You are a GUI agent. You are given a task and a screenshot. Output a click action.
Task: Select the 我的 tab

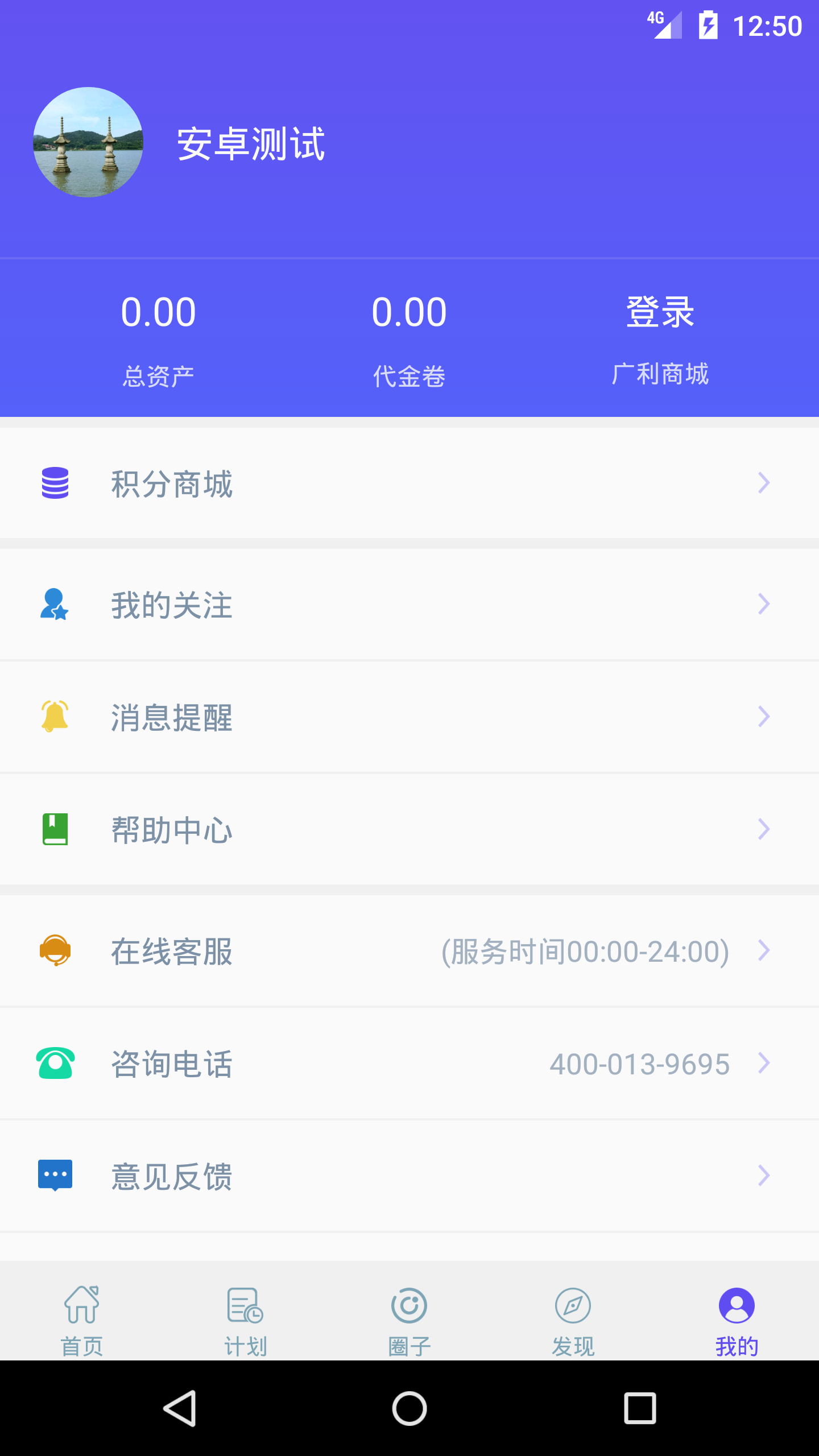(737, 1321)
